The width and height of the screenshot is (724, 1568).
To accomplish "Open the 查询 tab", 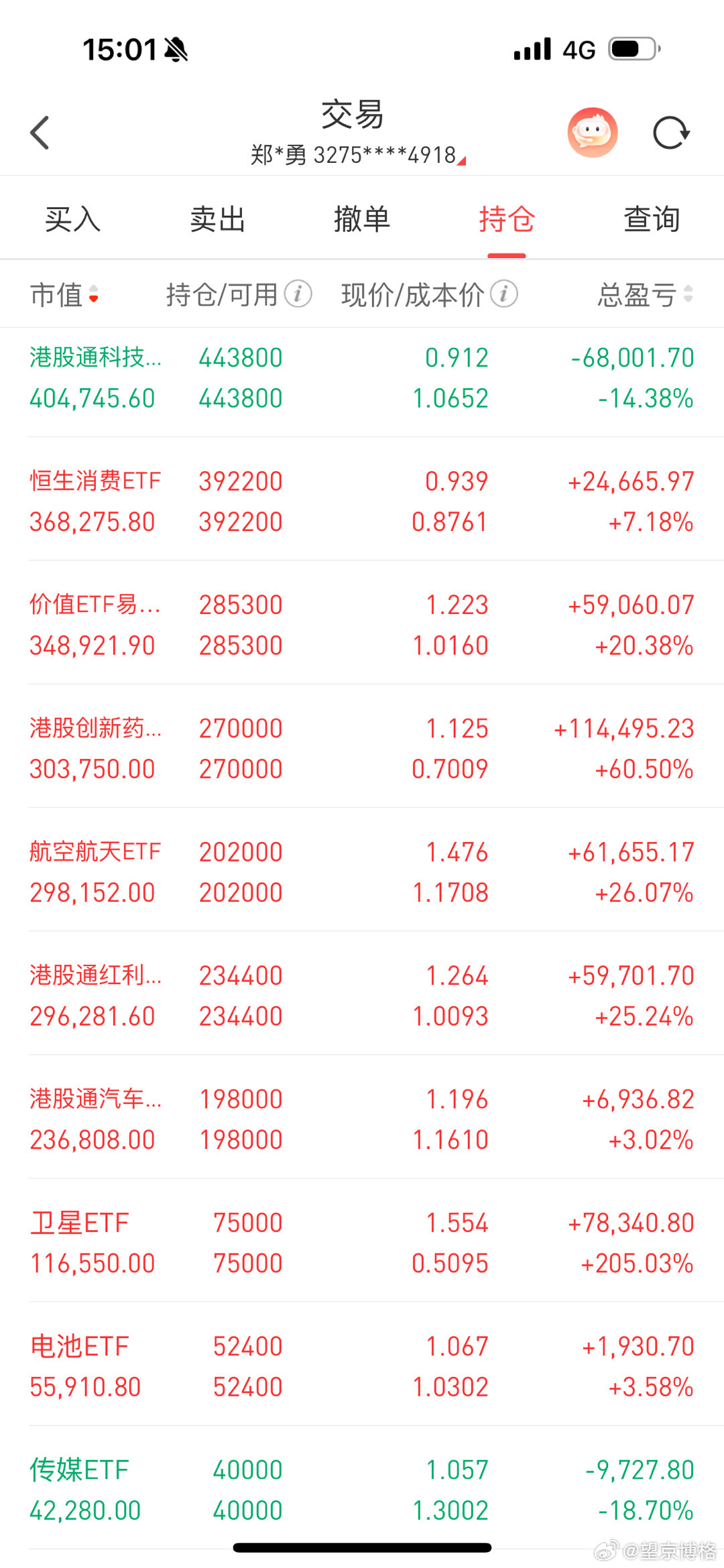I will pyautogui.click(x=651, y=219).
